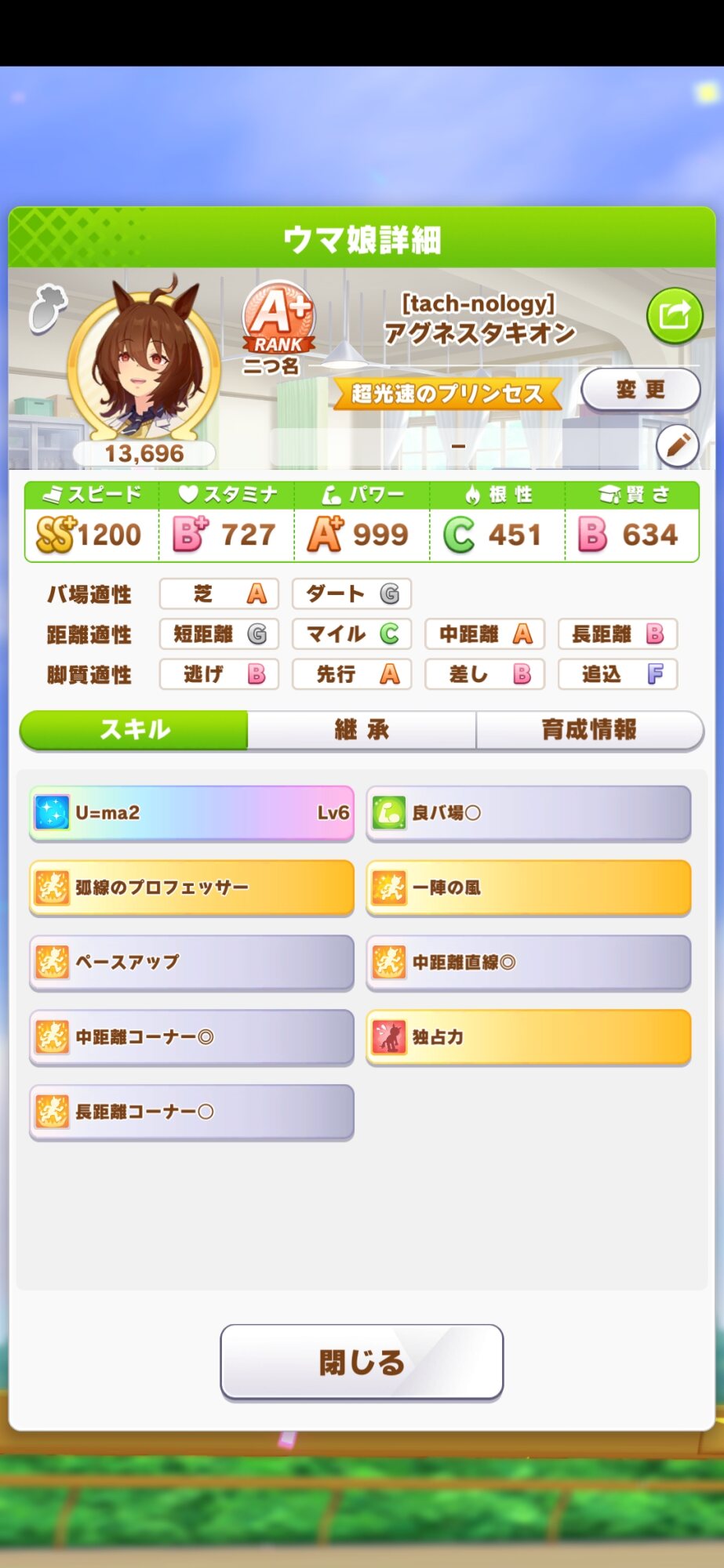Inspect the 独占力 skill
This screenshot has height=1568, width=724.
pos(528,1036)
